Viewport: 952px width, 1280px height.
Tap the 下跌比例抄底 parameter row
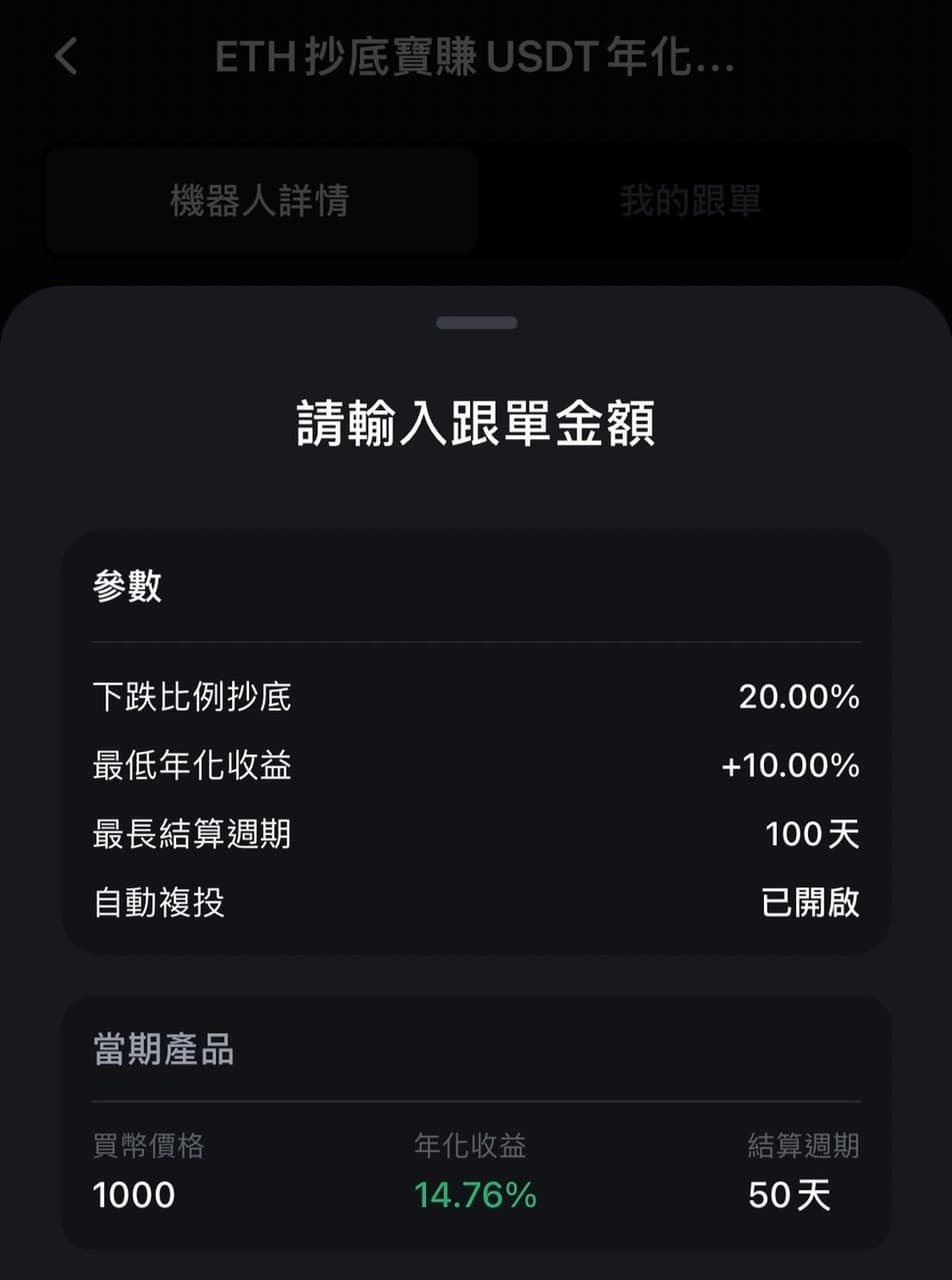[x=192, y=697]
